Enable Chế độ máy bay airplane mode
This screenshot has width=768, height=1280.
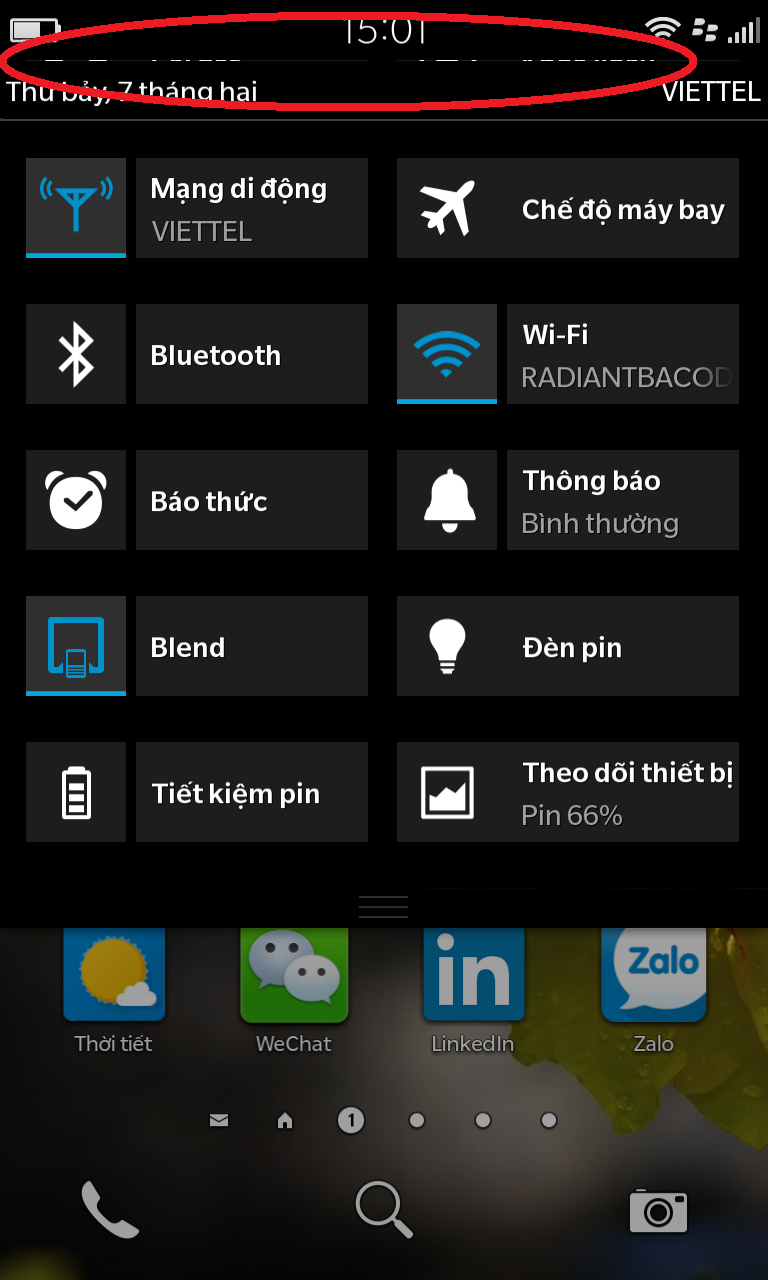coord(568,208)
